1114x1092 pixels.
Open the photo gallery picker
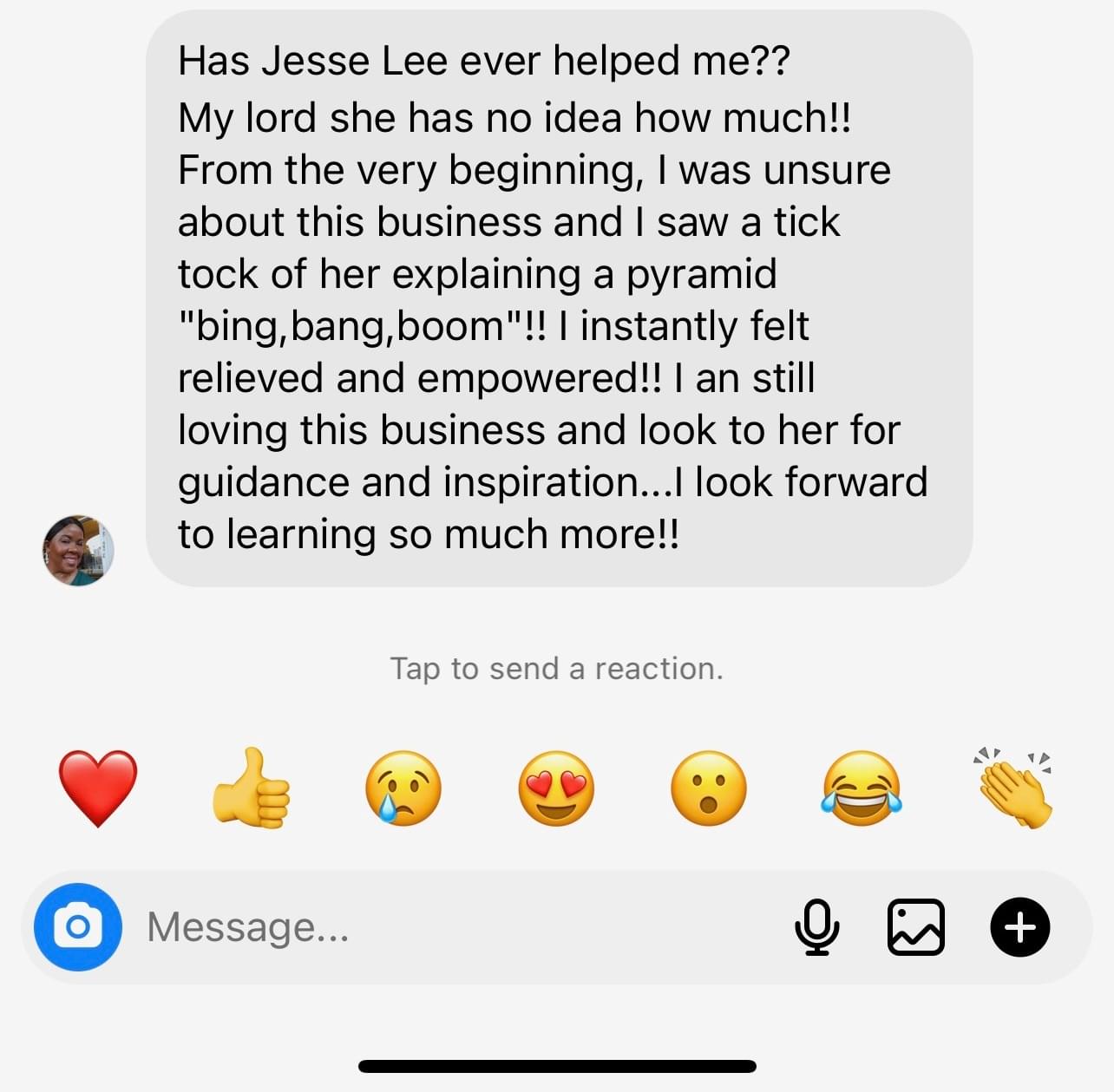[916, 927]
